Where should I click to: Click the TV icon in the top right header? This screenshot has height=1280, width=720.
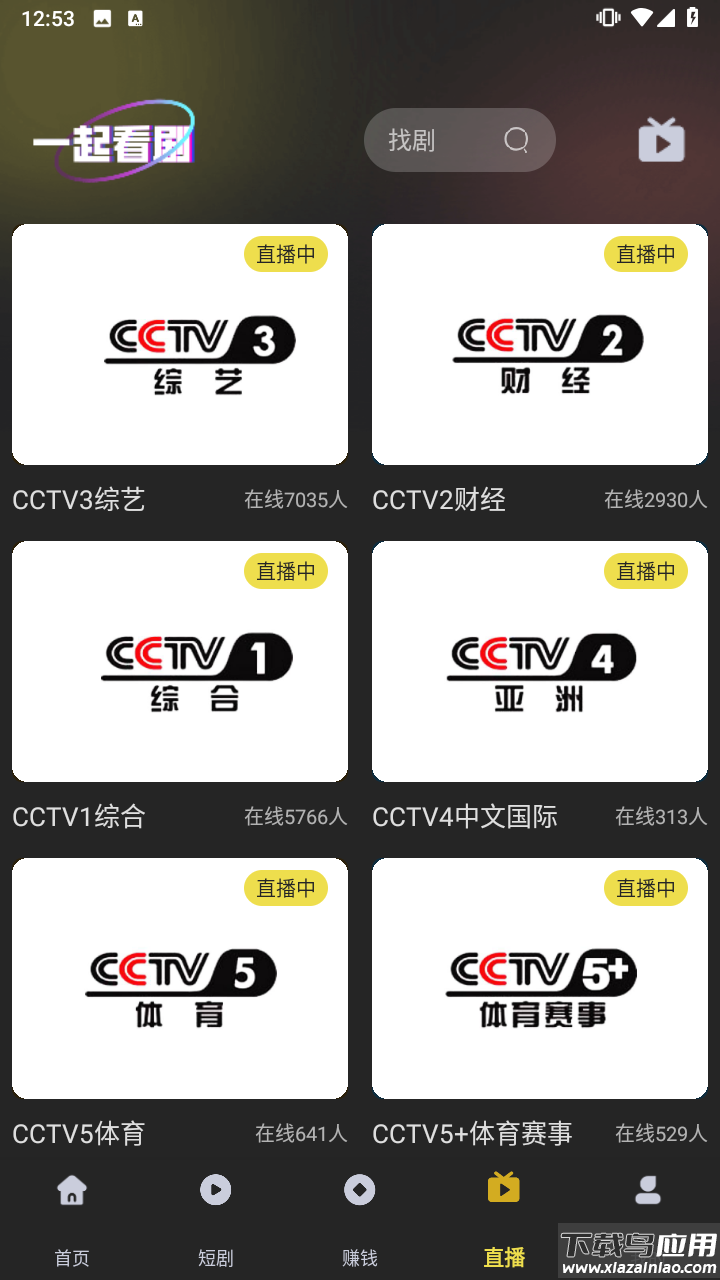[660, 140]
